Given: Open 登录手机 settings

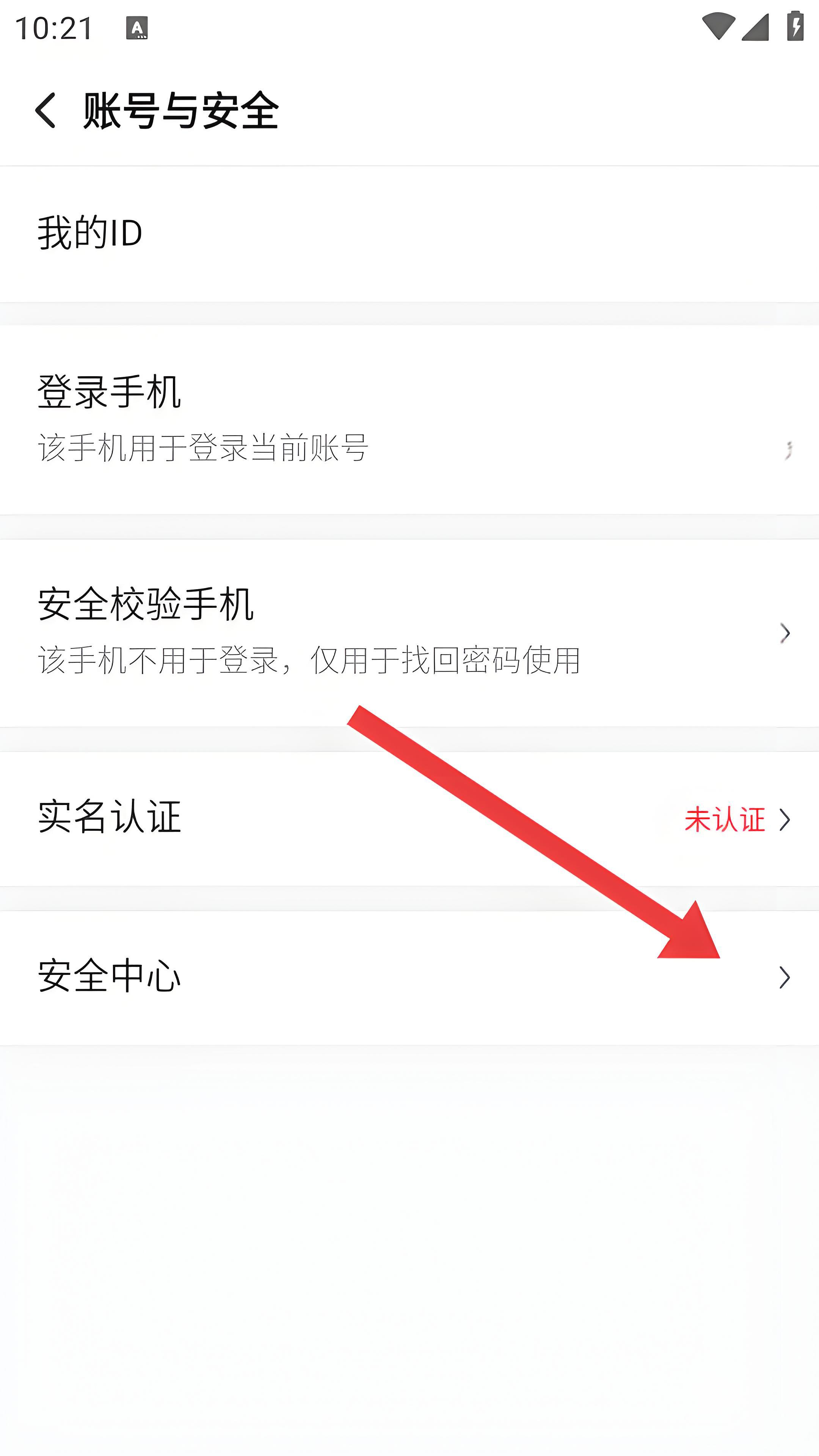Looking at the screenshot, I should [409, 419].
